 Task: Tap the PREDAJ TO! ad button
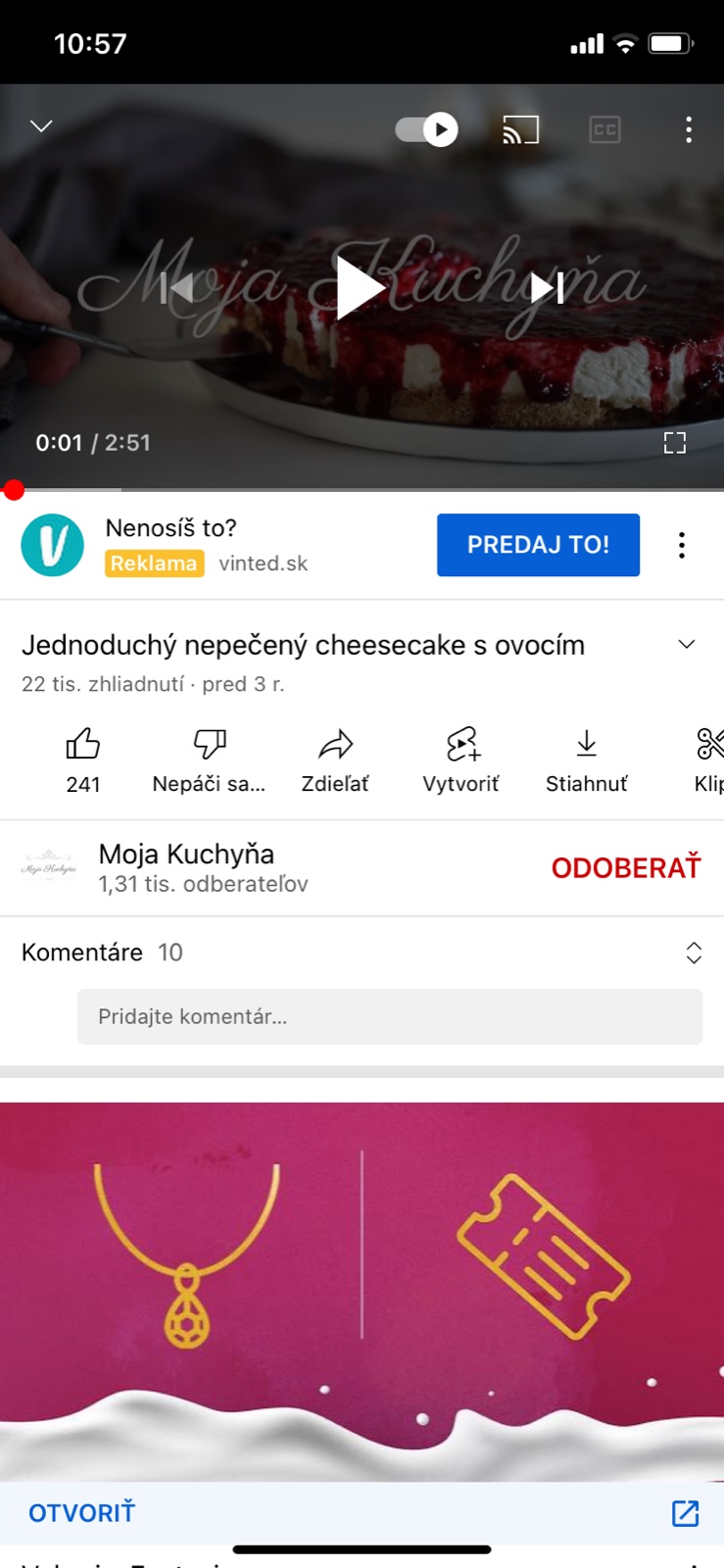[538, 545]
